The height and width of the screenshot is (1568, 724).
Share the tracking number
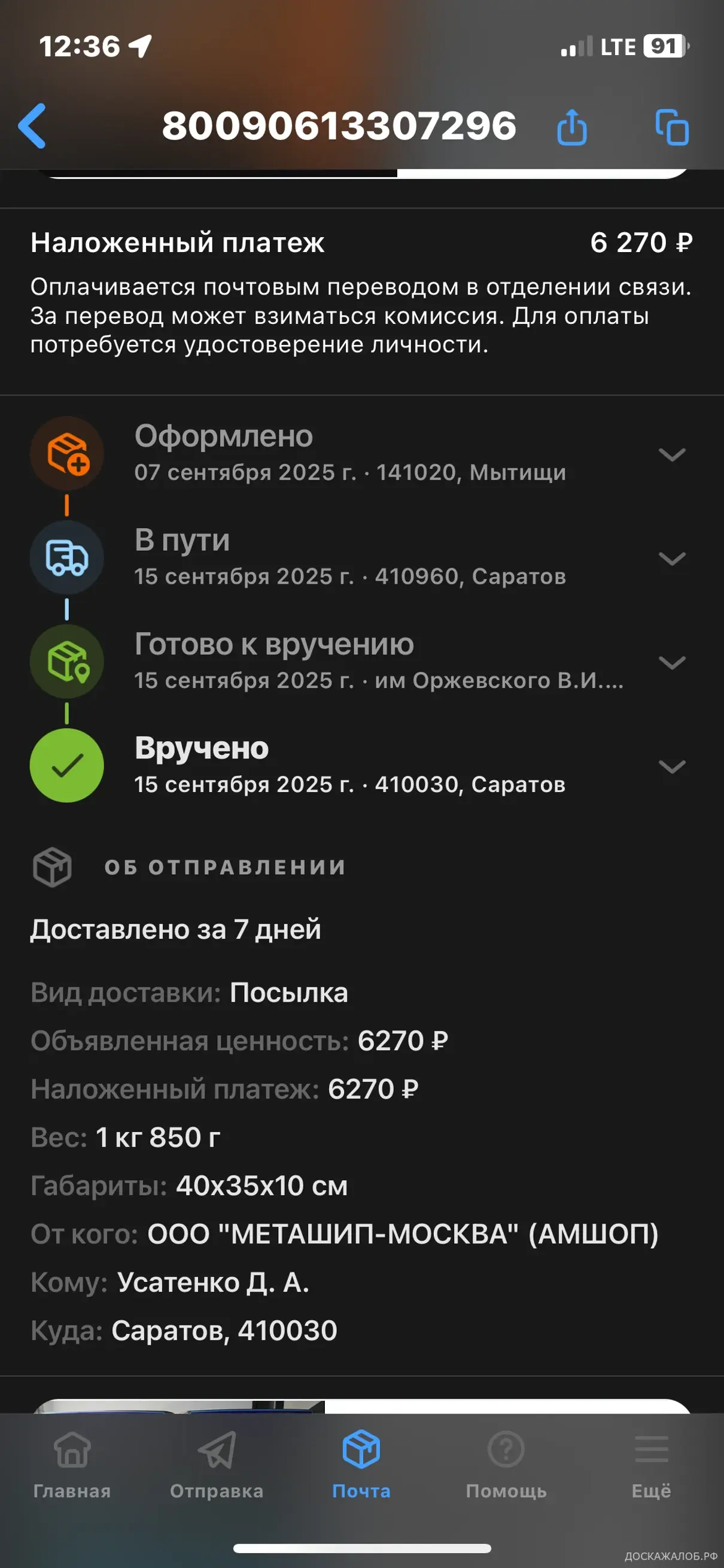tap(572, 127)
